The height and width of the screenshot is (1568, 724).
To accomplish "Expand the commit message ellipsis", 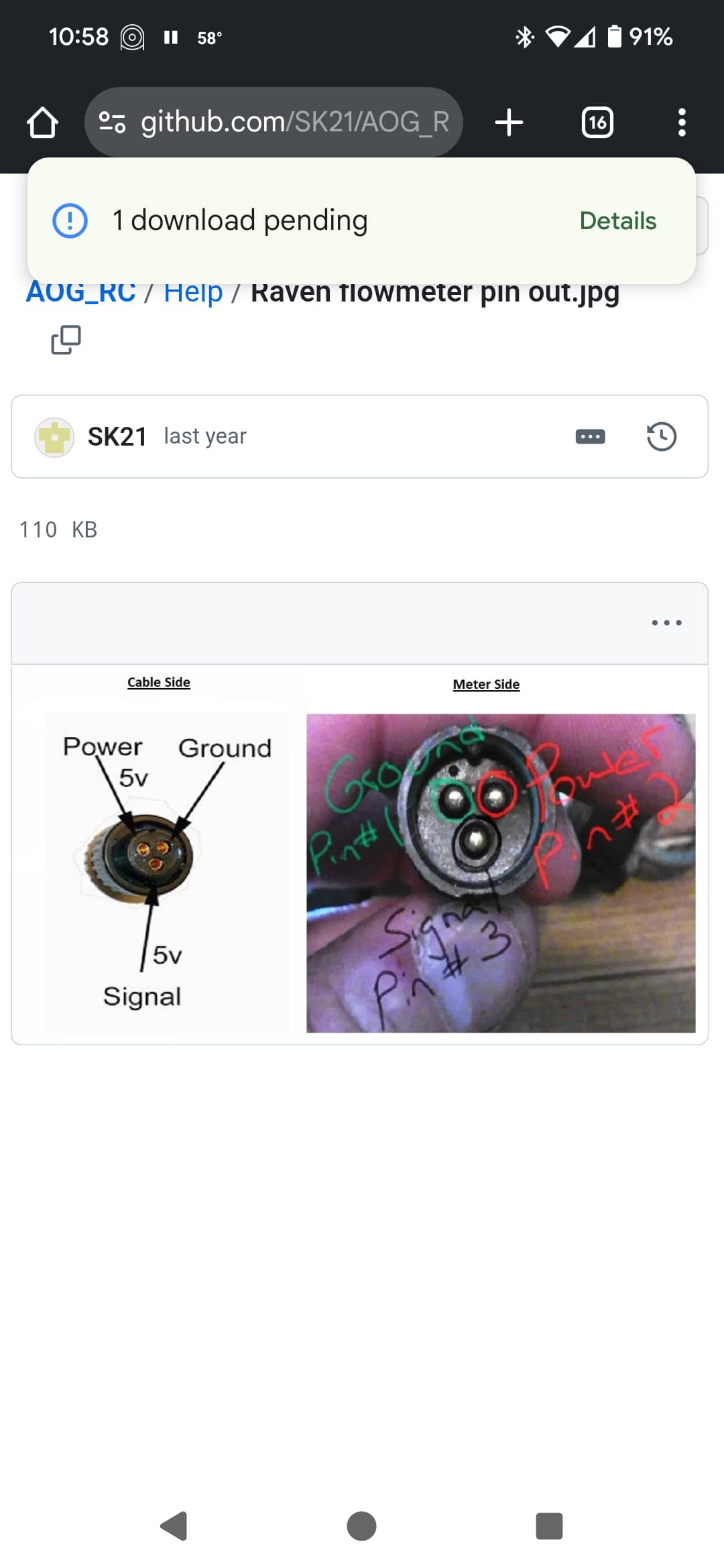I will pyautogui.click(x=591, y=437).
